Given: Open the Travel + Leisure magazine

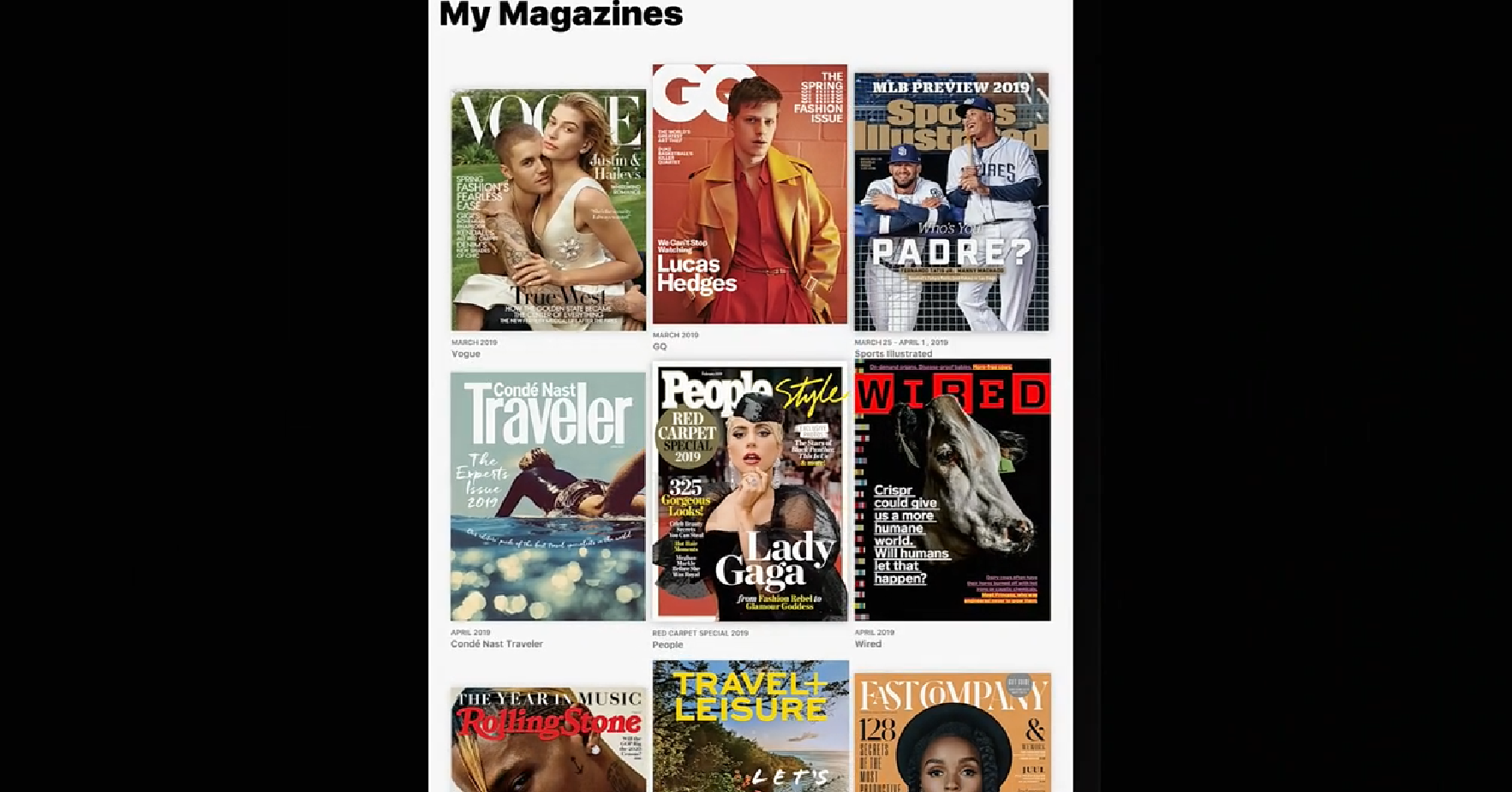Looking at the screenshot, I should [x=750, y=726].
